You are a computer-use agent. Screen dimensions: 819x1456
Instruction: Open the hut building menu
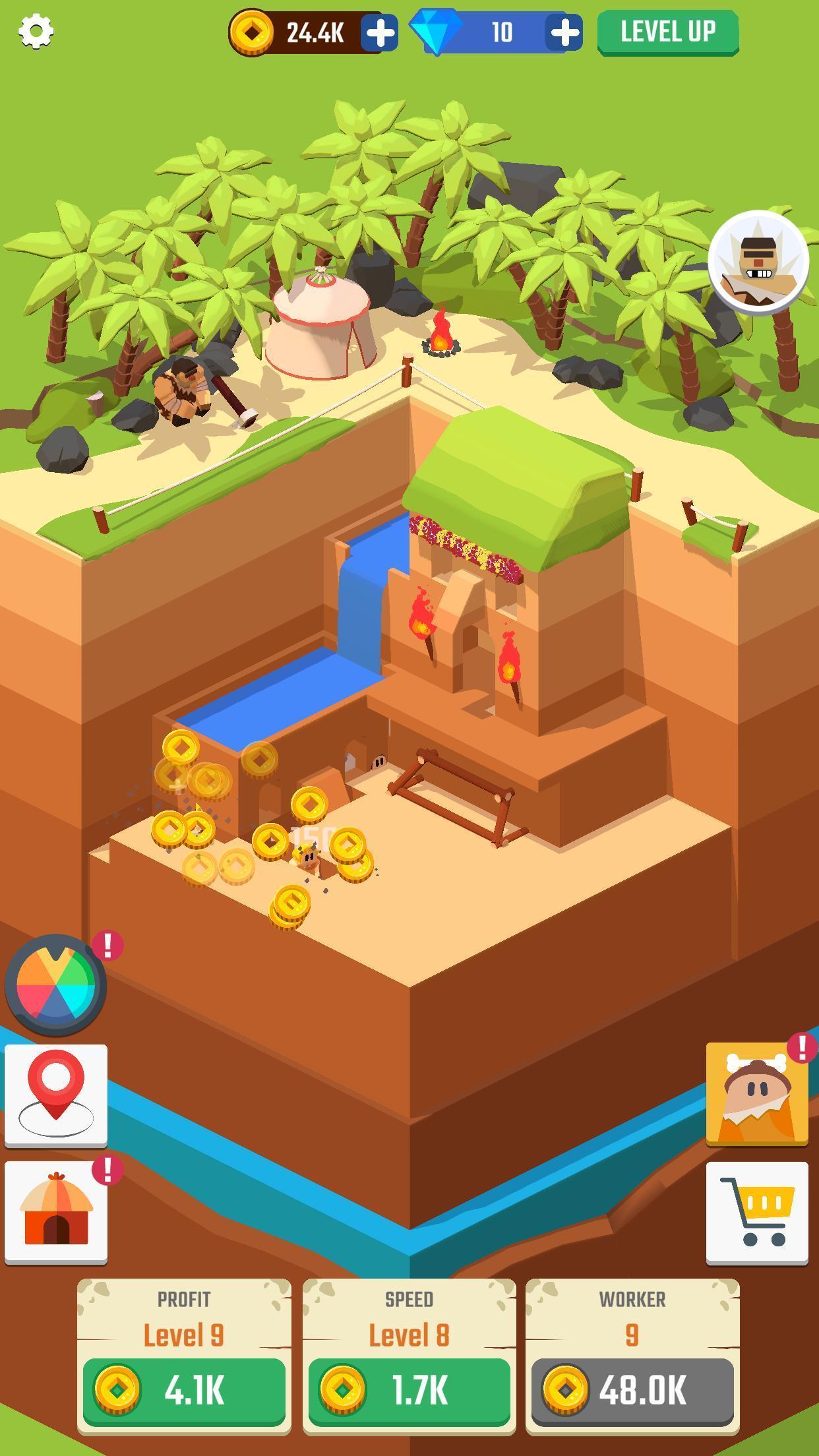[x=56, y=1212]
